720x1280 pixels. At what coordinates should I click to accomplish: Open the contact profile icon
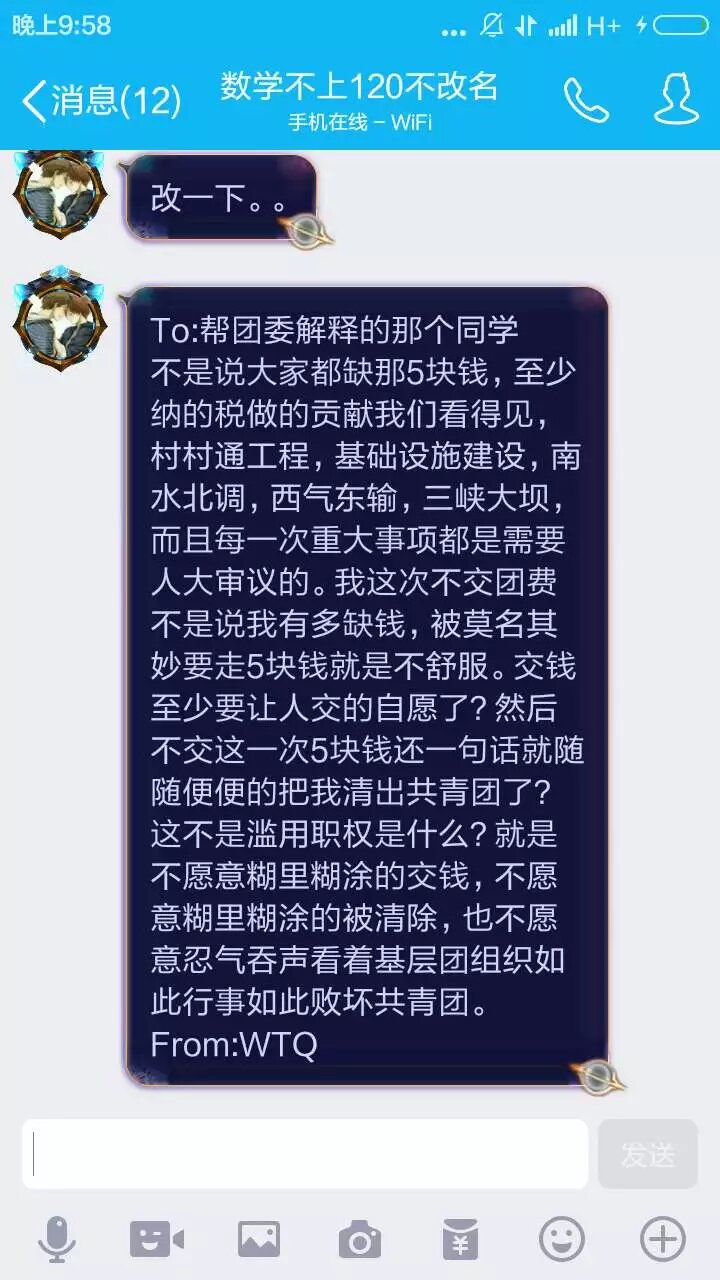click(x=676, y=99)
